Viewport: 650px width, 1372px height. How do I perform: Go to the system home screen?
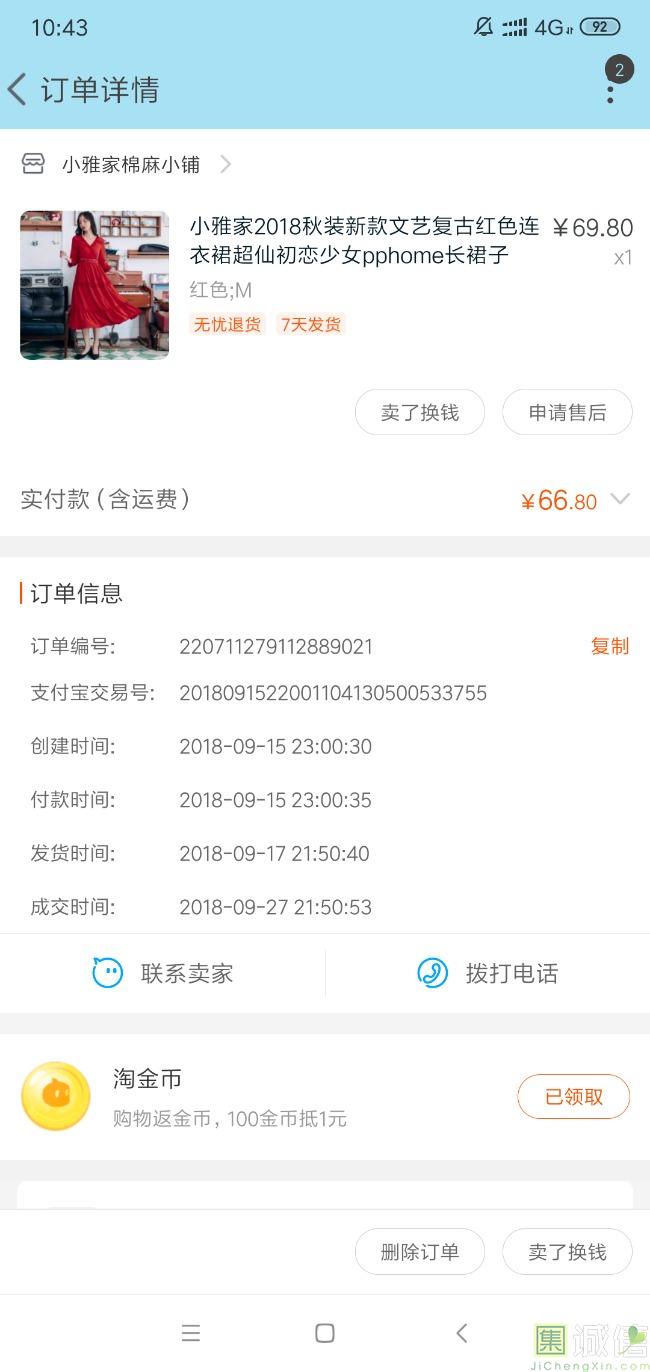pos(325,1333)
